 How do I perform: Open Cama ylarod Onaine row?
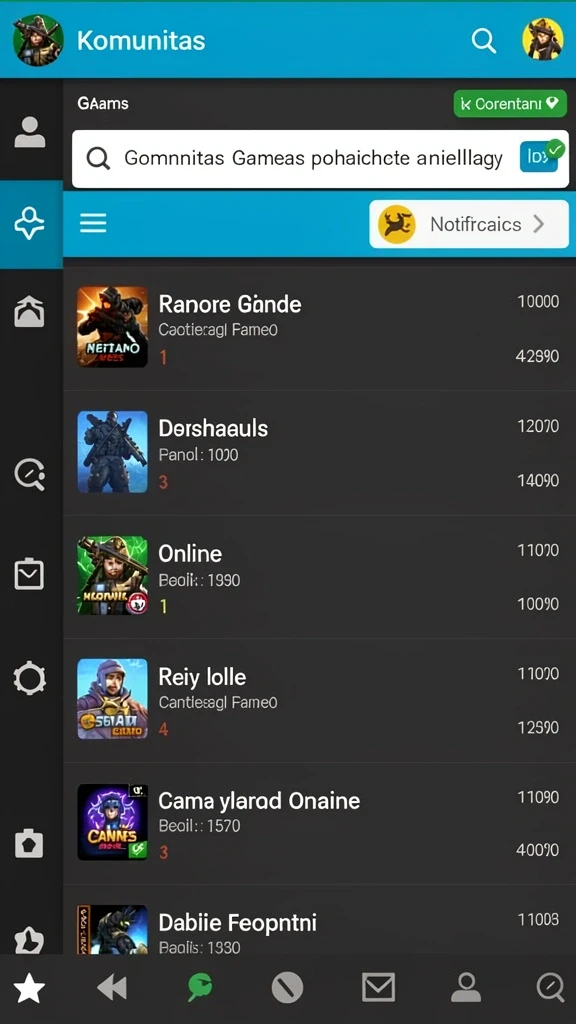(x=319, y=824)
